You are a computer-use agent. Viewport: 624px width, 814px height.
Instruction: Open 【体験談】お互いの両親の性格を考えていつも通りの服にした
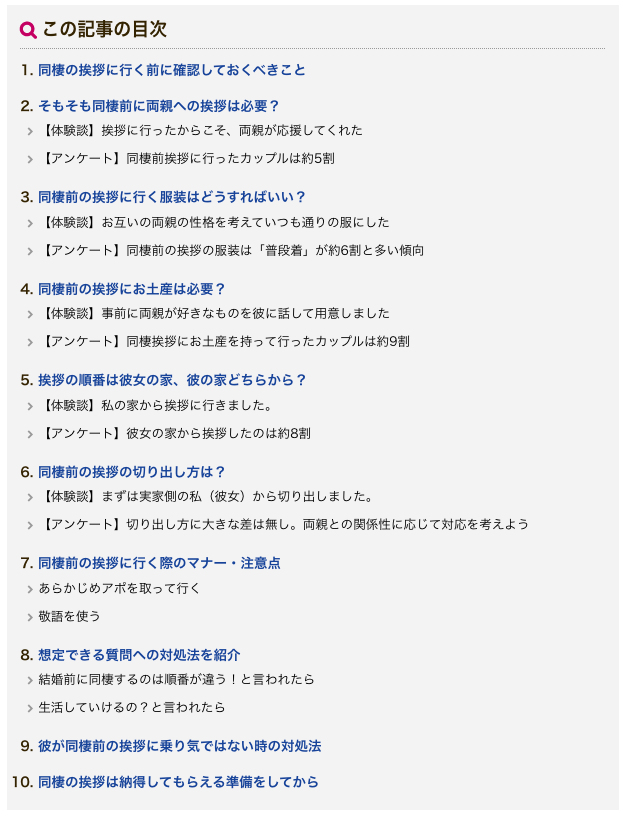pos(215,222)
